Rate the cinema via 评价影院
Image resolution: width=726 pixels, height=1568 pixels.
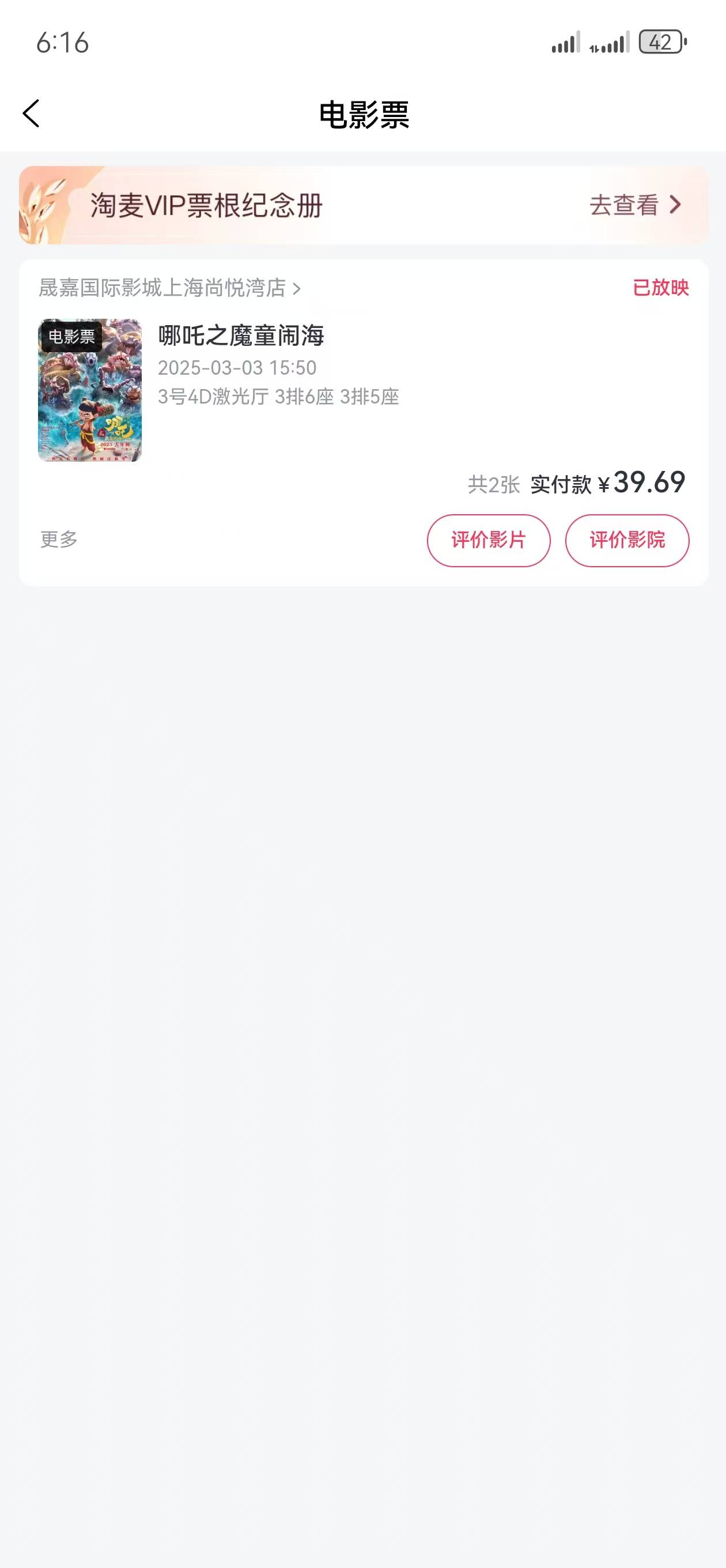pos(627,541)
